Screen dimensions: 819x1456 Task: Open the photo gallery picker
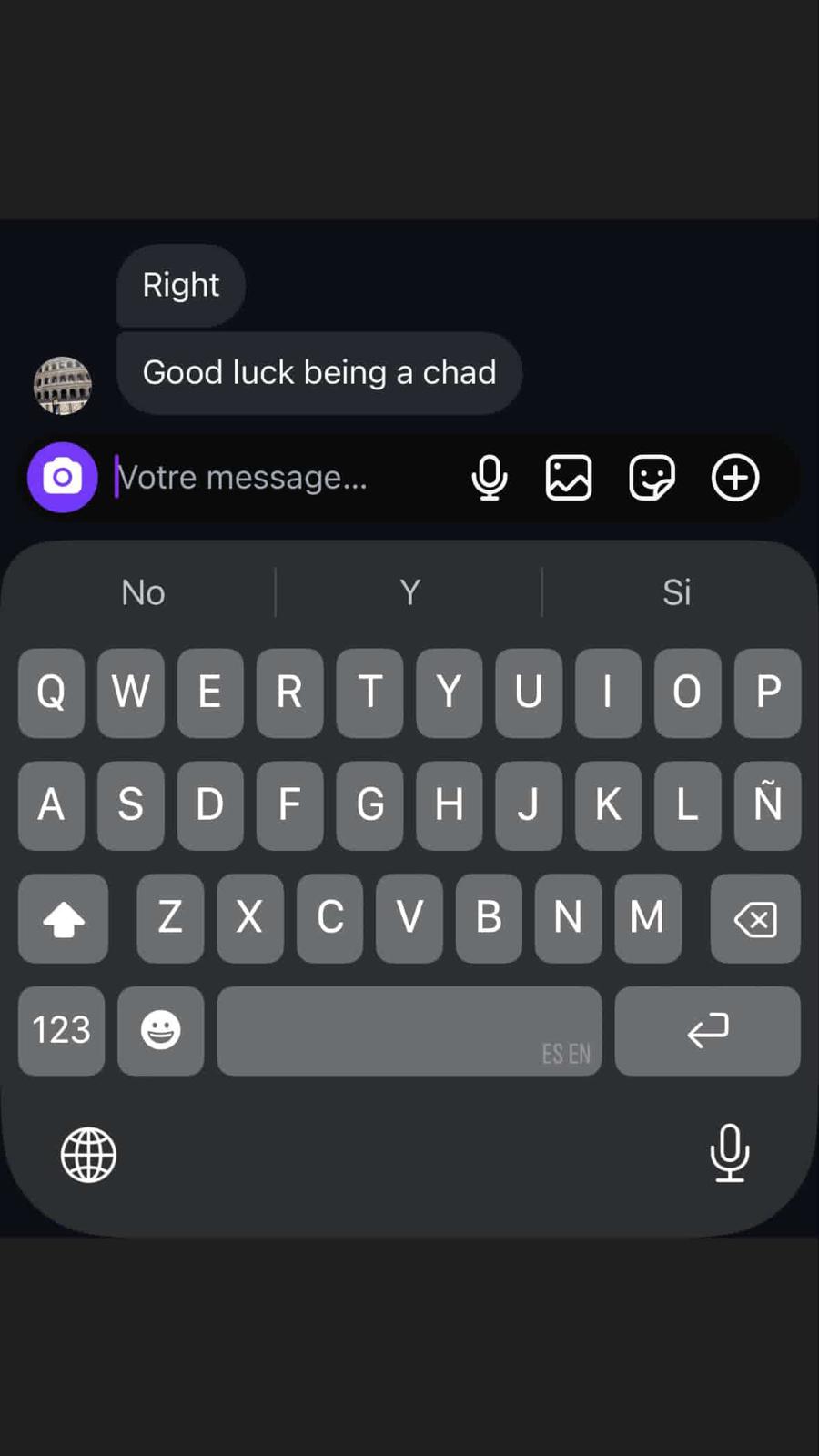[568, 477]
